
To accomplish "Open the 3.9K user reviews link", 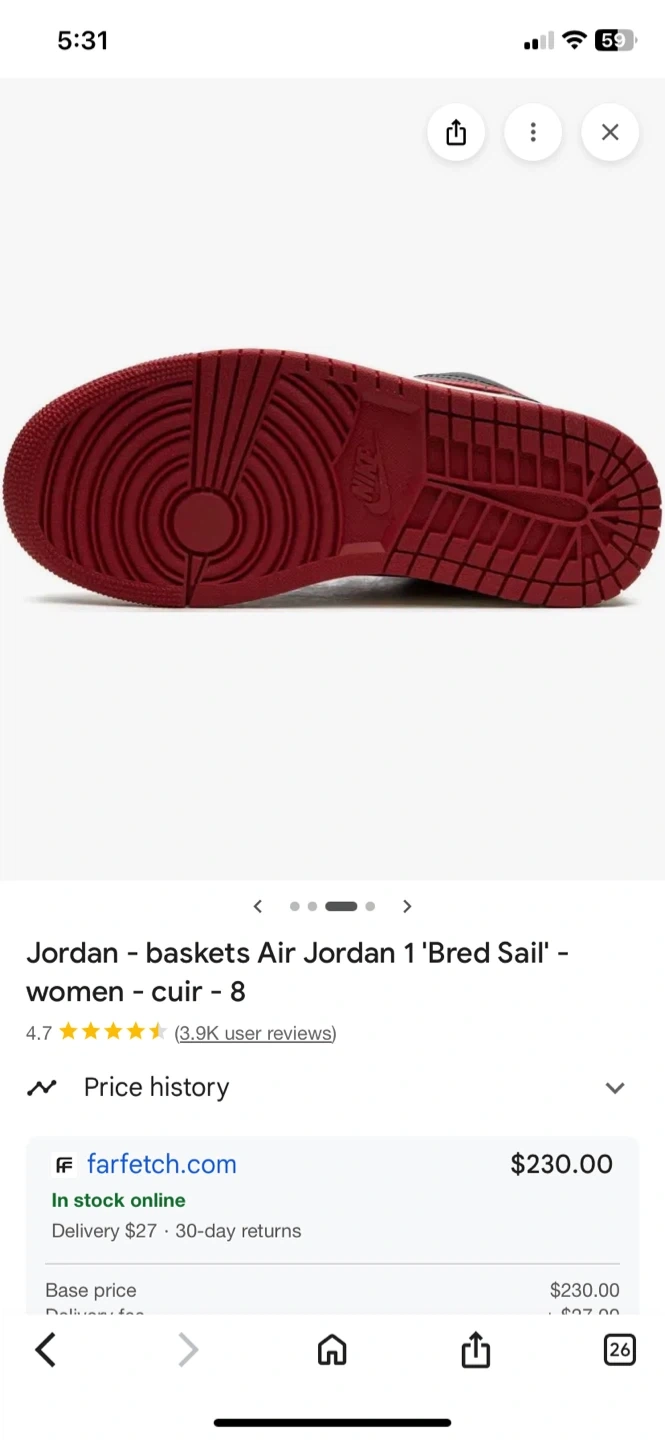I will tap(255, 1033).
